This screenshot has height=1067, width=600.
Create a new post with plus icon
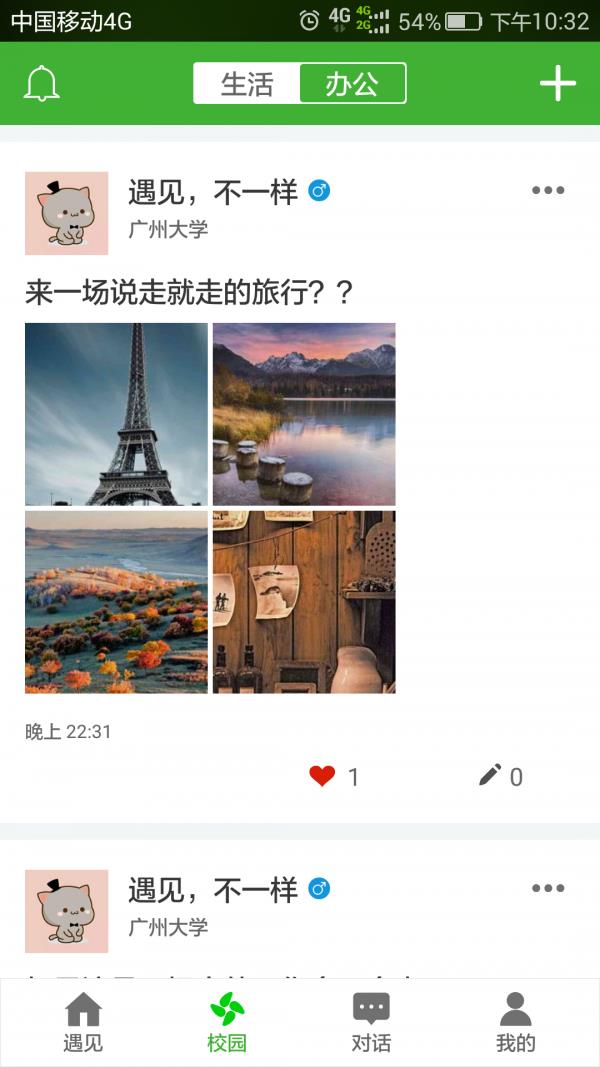[557, 84]
